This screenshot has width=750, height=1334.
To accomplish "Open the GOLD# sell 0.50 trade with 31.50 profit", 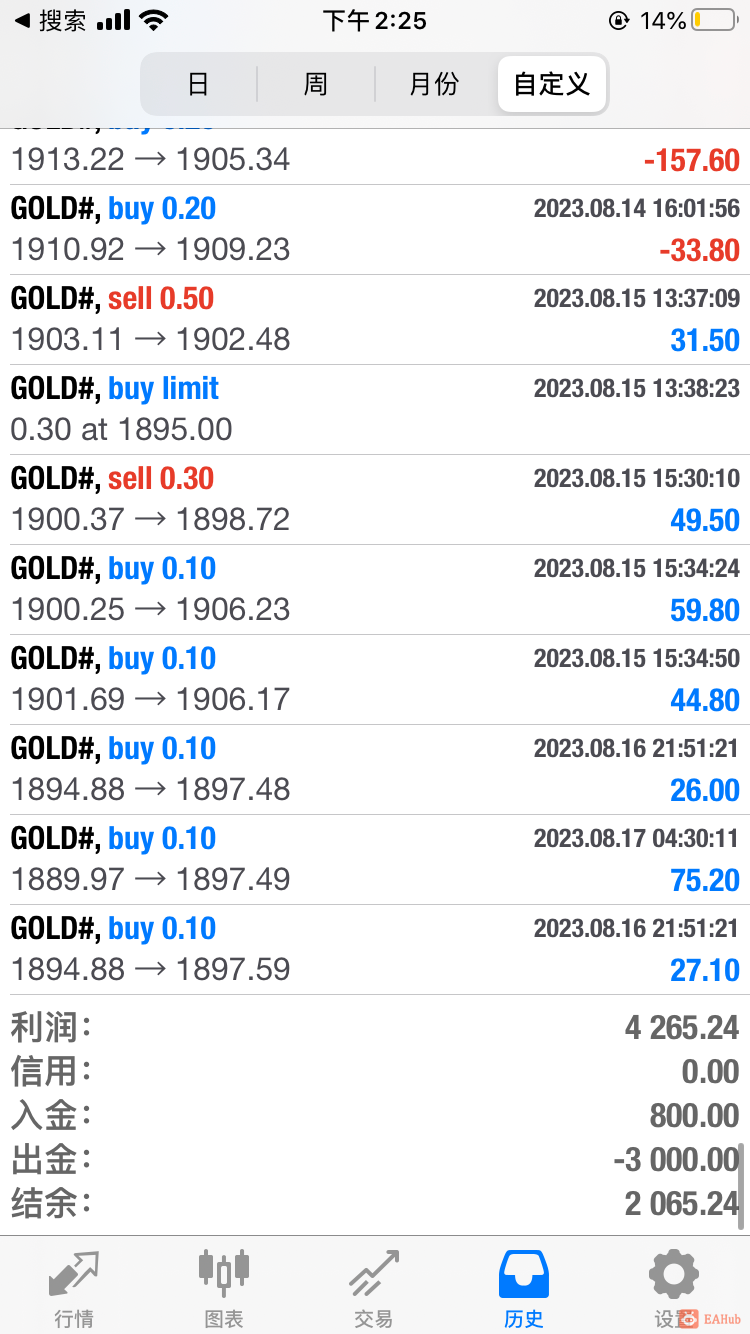I will (375, 320).
